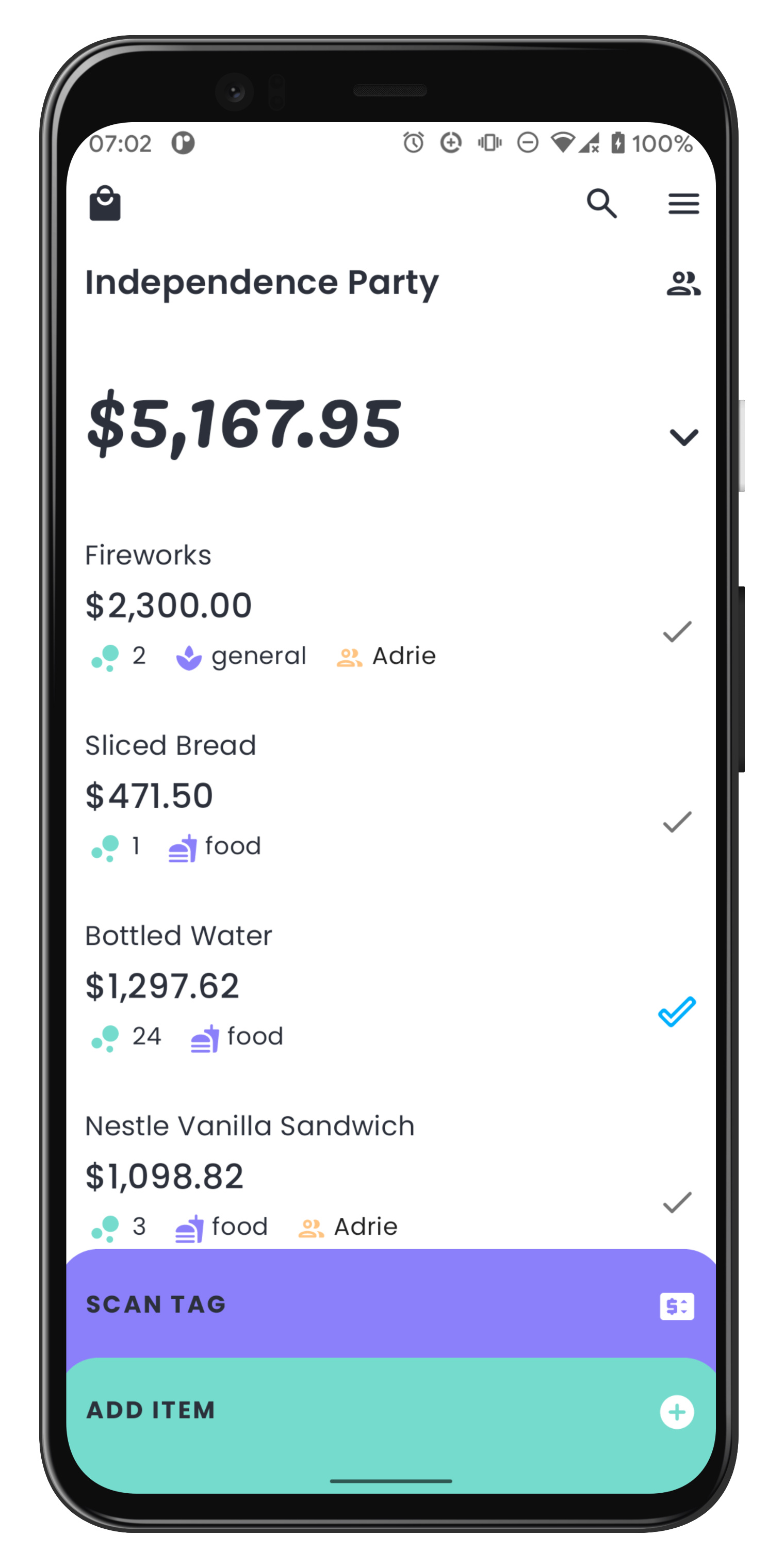
Task: Tap the Scan Tag button
Action: [x=391, y=1304]
